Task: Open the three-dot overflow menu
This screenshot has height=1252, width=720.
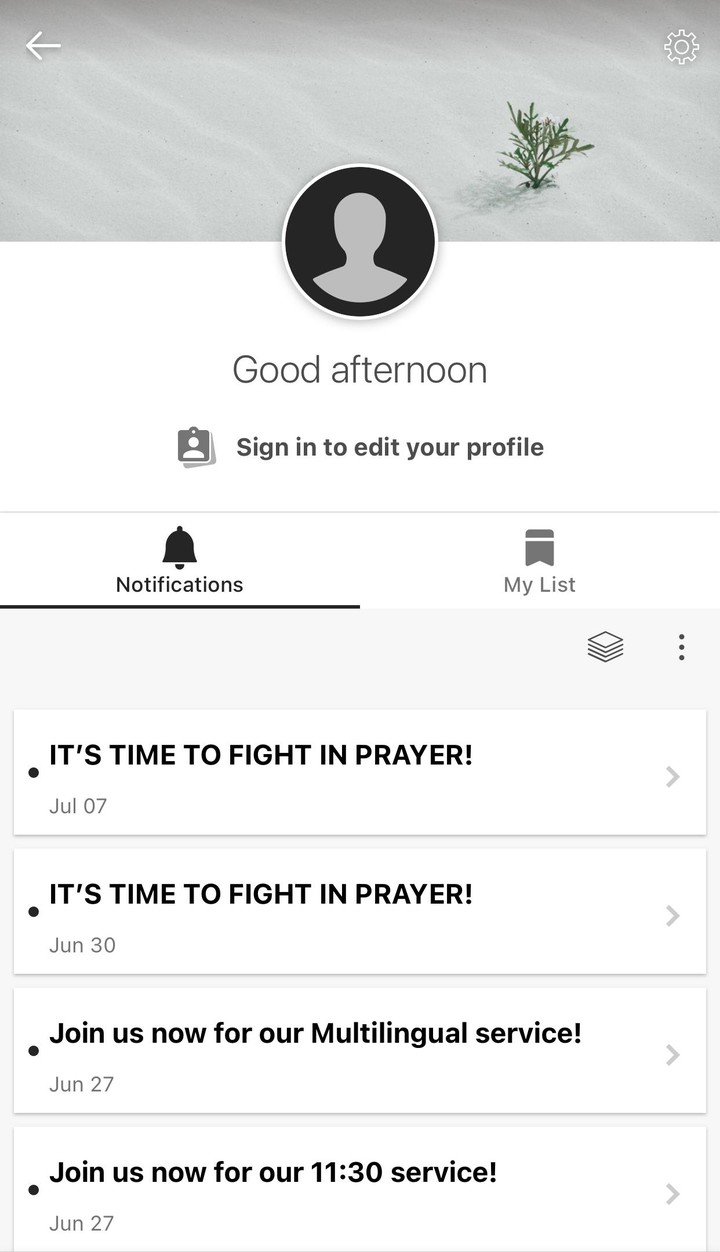Action: tap(681, 648)
